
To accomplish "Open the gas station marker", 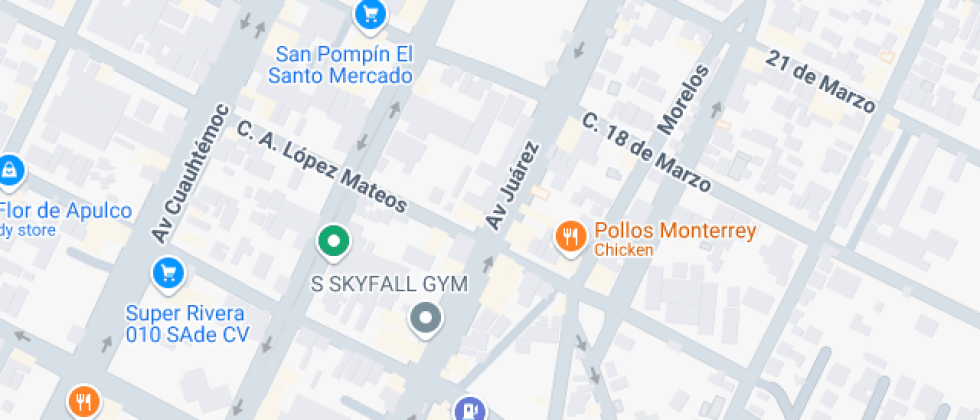I will (x=469, y=408).
